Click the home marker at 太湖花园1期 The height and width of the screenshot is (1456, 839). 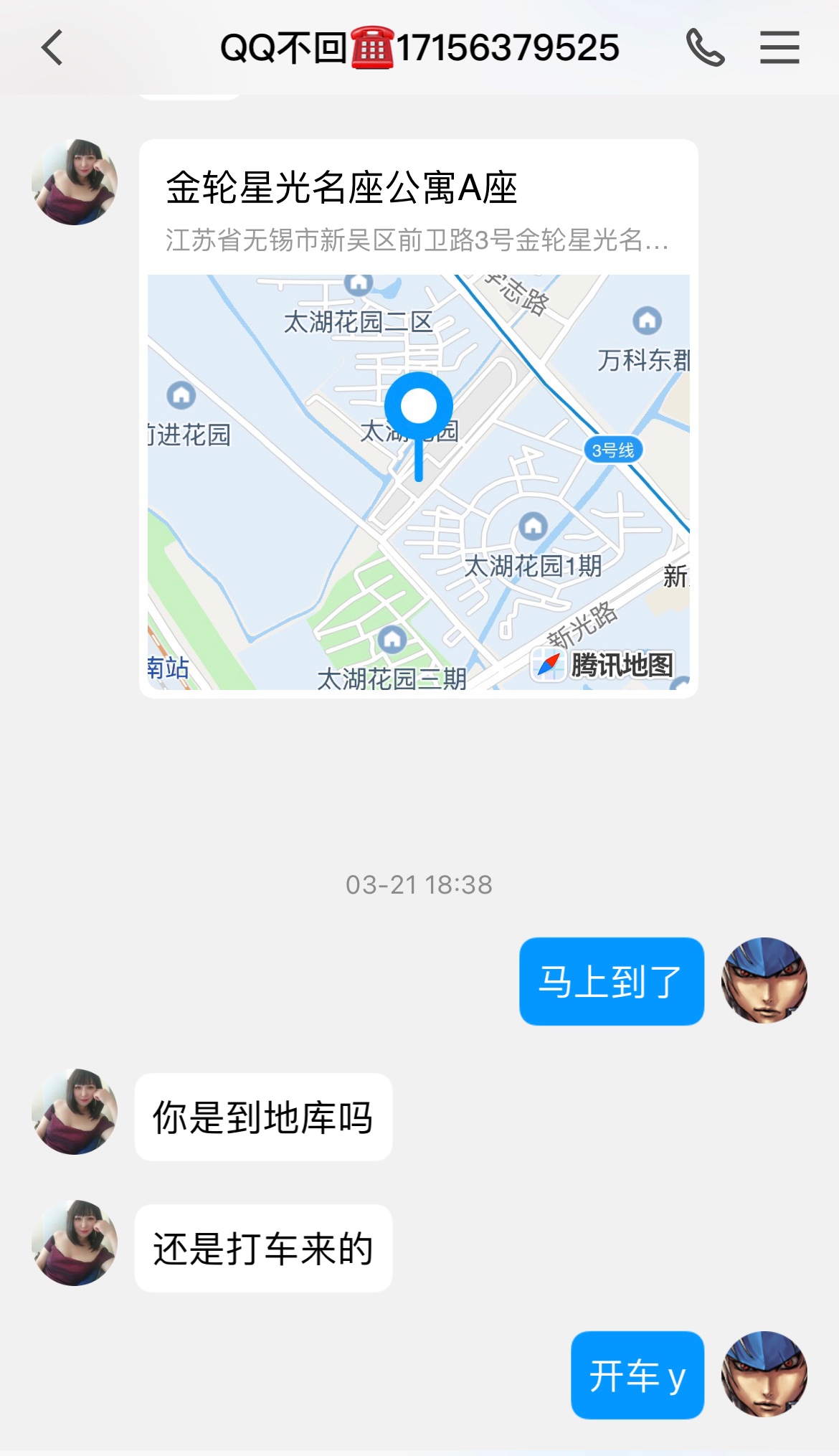(x=534, y=526)
